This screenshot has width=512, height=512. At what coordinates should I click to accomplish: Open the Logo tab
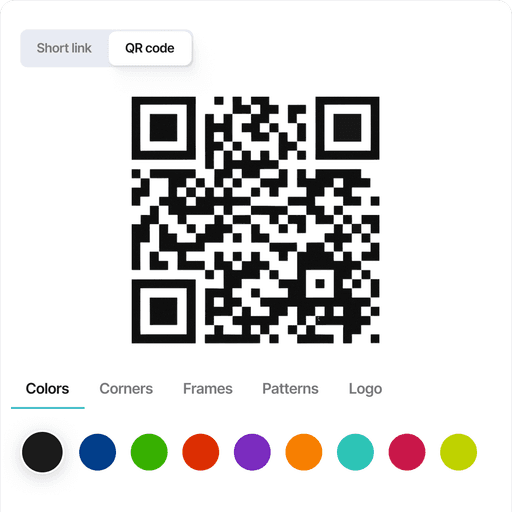coord(365,389)
